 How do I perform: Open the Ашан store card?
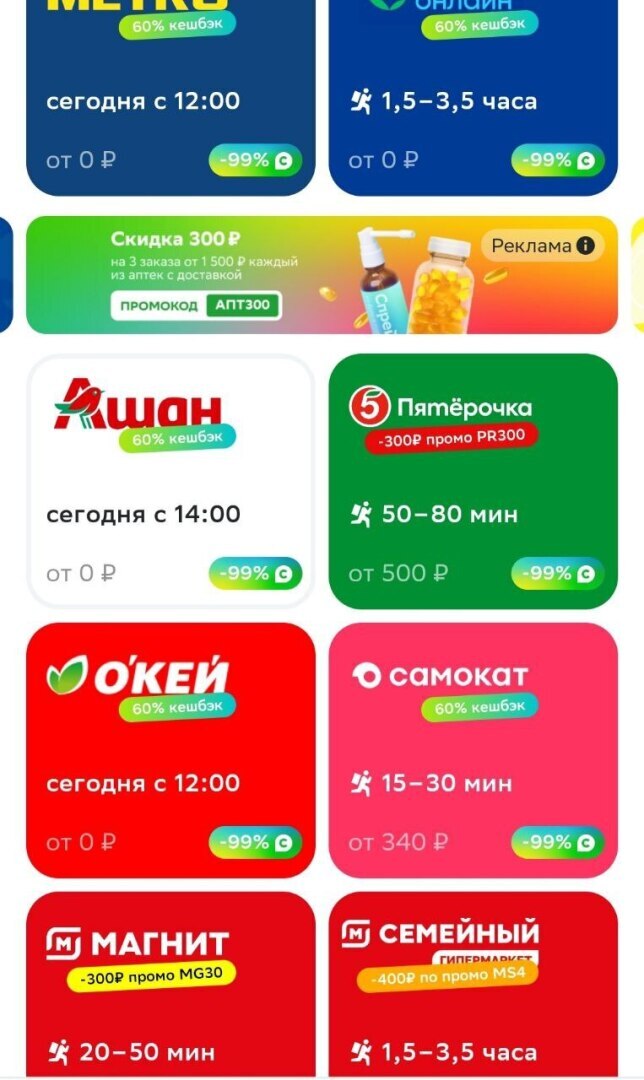tap(170, 480)
